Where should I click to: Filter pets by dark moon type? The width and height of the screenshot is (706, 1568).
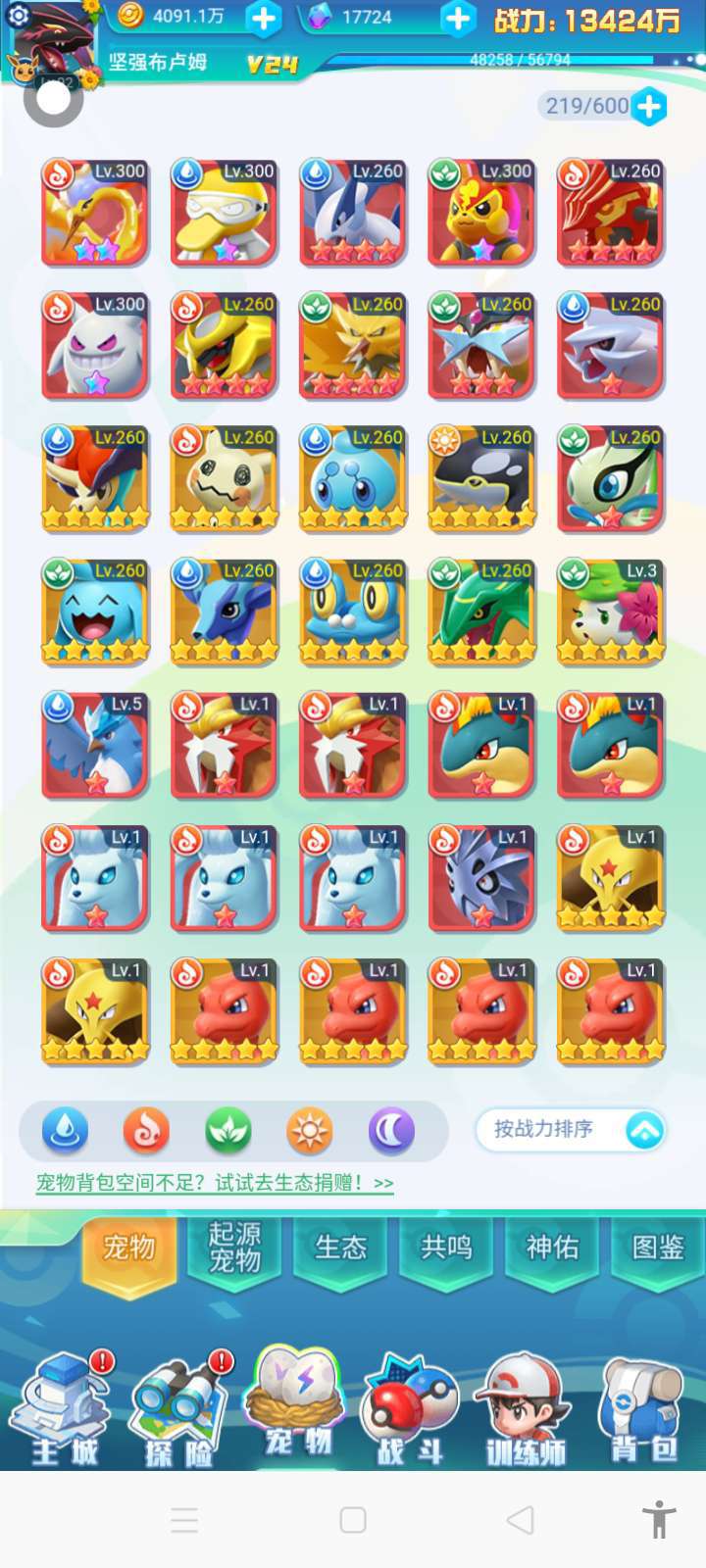[x=391, y=1132]
